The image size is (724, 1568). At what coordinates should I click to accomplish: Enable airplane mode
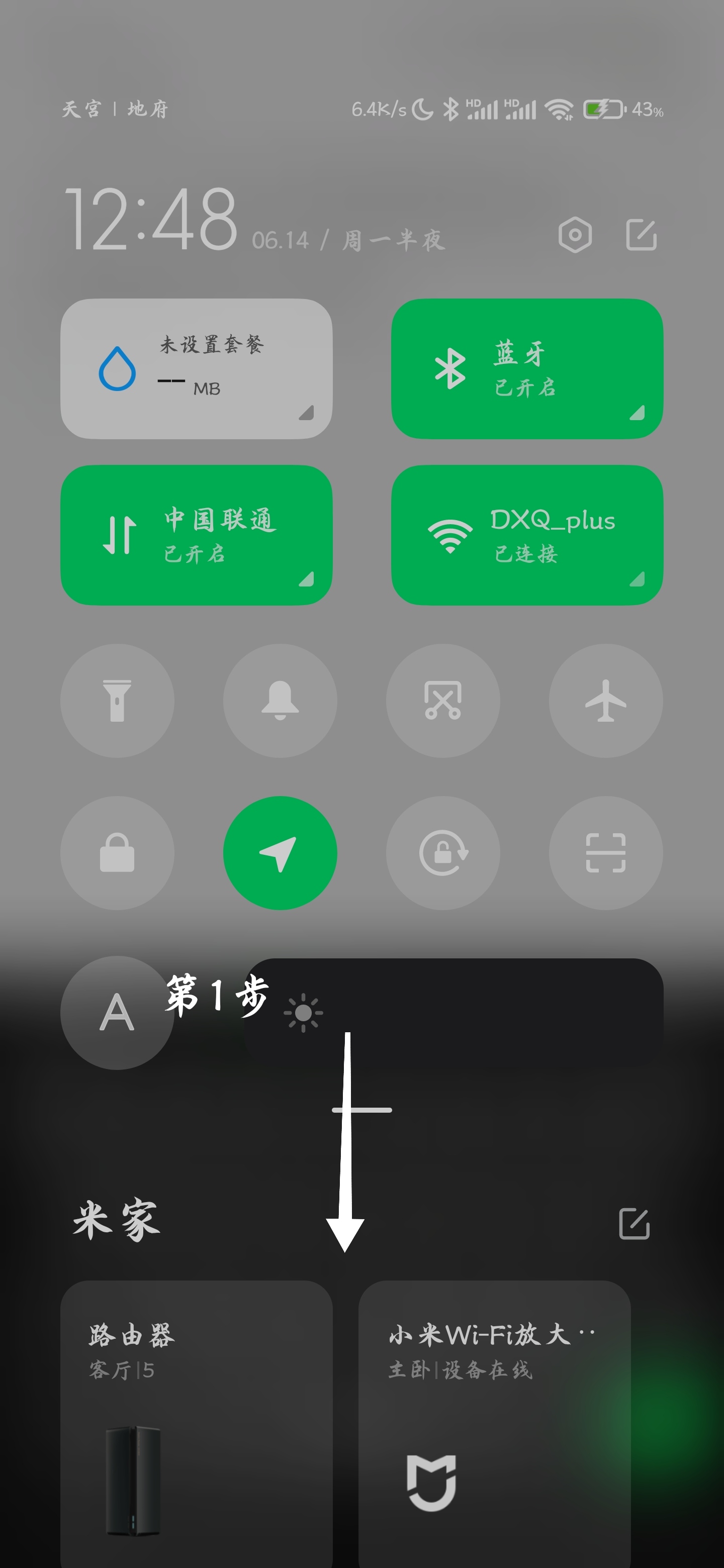605,701
